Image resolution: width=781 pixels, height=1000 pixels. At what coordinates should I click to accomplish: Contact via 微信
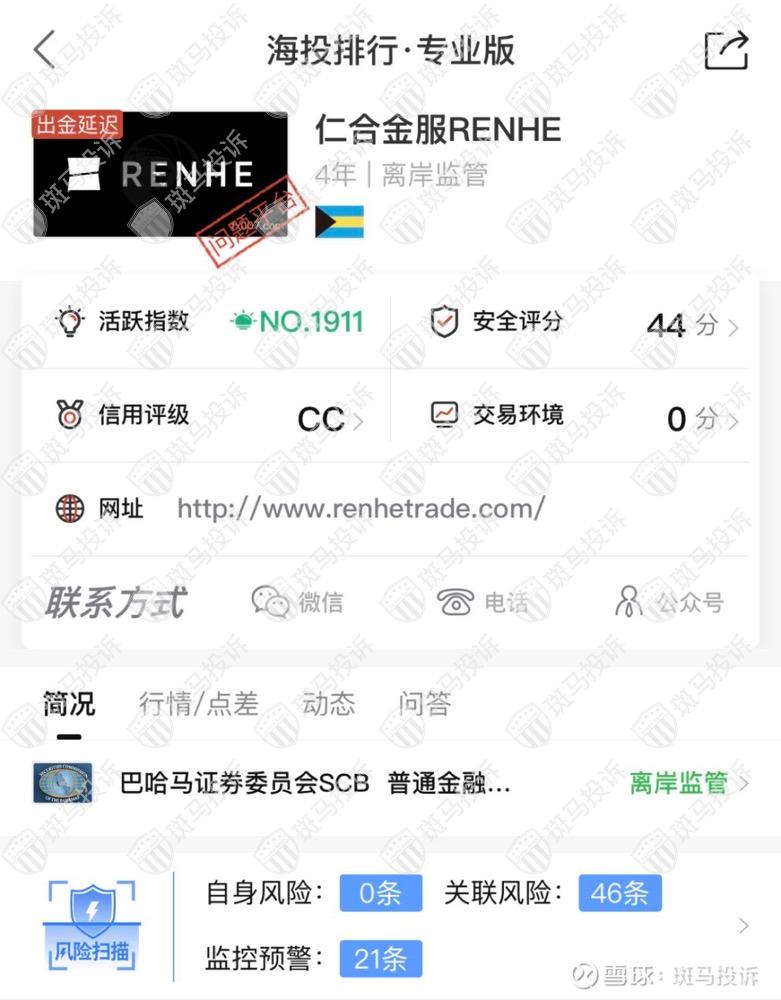click(297, 602)
